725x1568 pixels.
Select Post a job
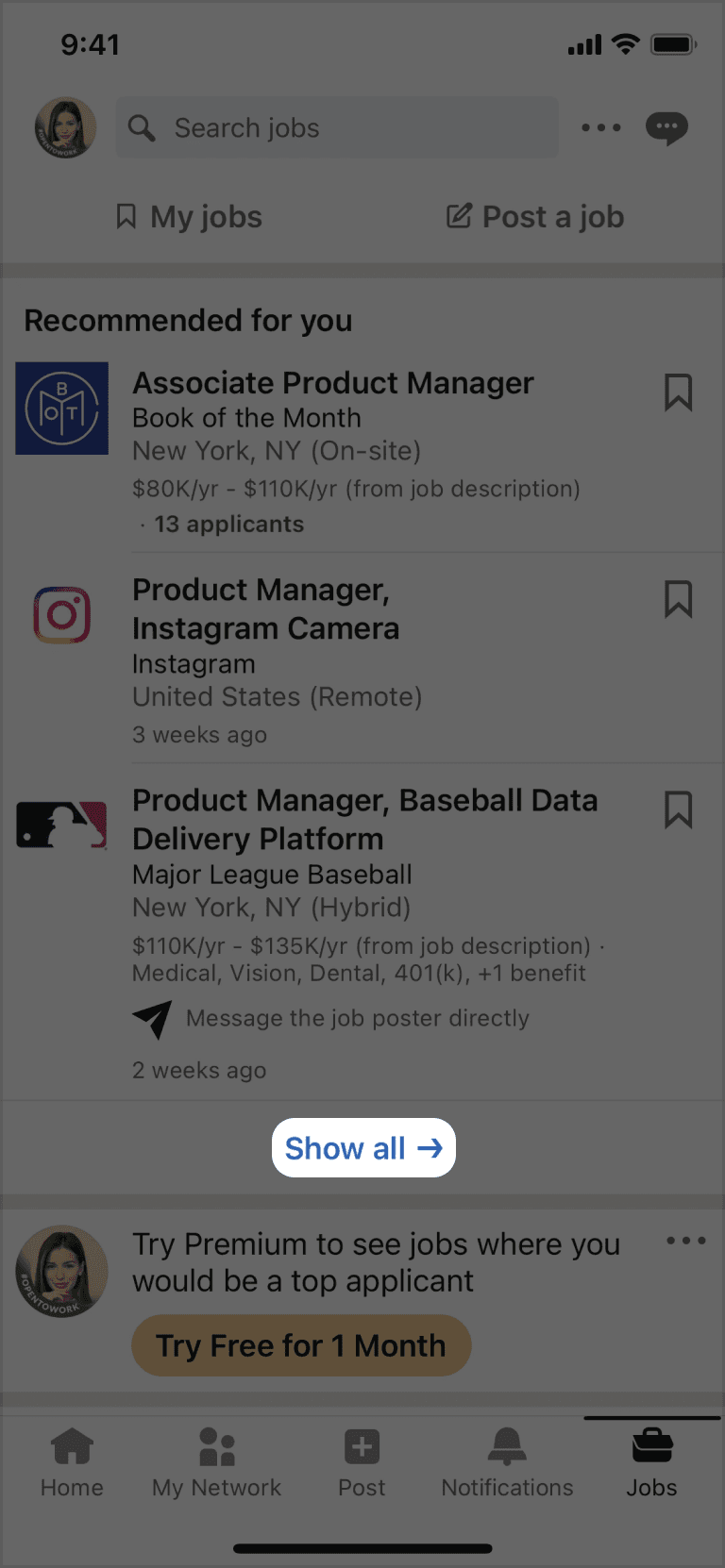535,217
